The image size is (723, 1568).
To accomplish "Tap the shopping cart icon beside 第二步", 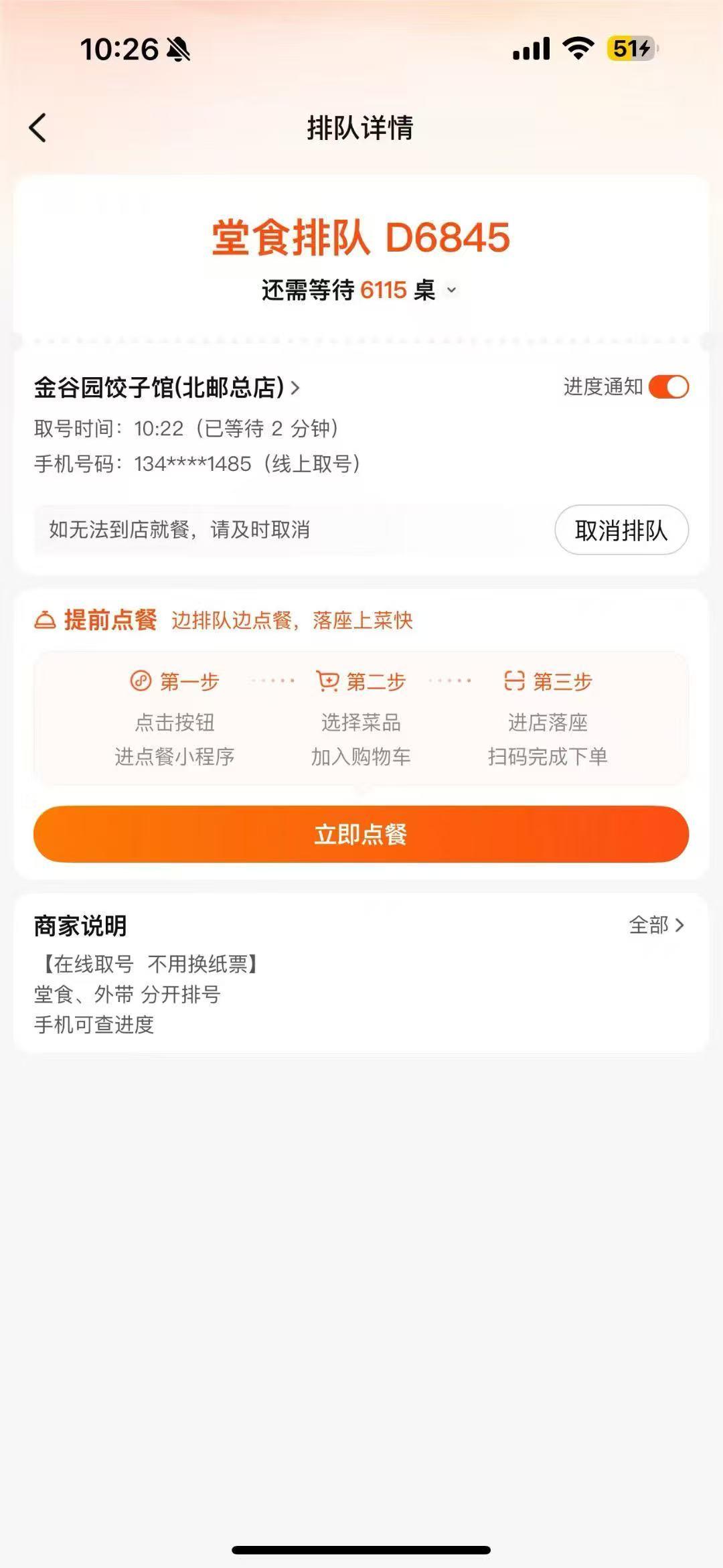I will 327,681.
